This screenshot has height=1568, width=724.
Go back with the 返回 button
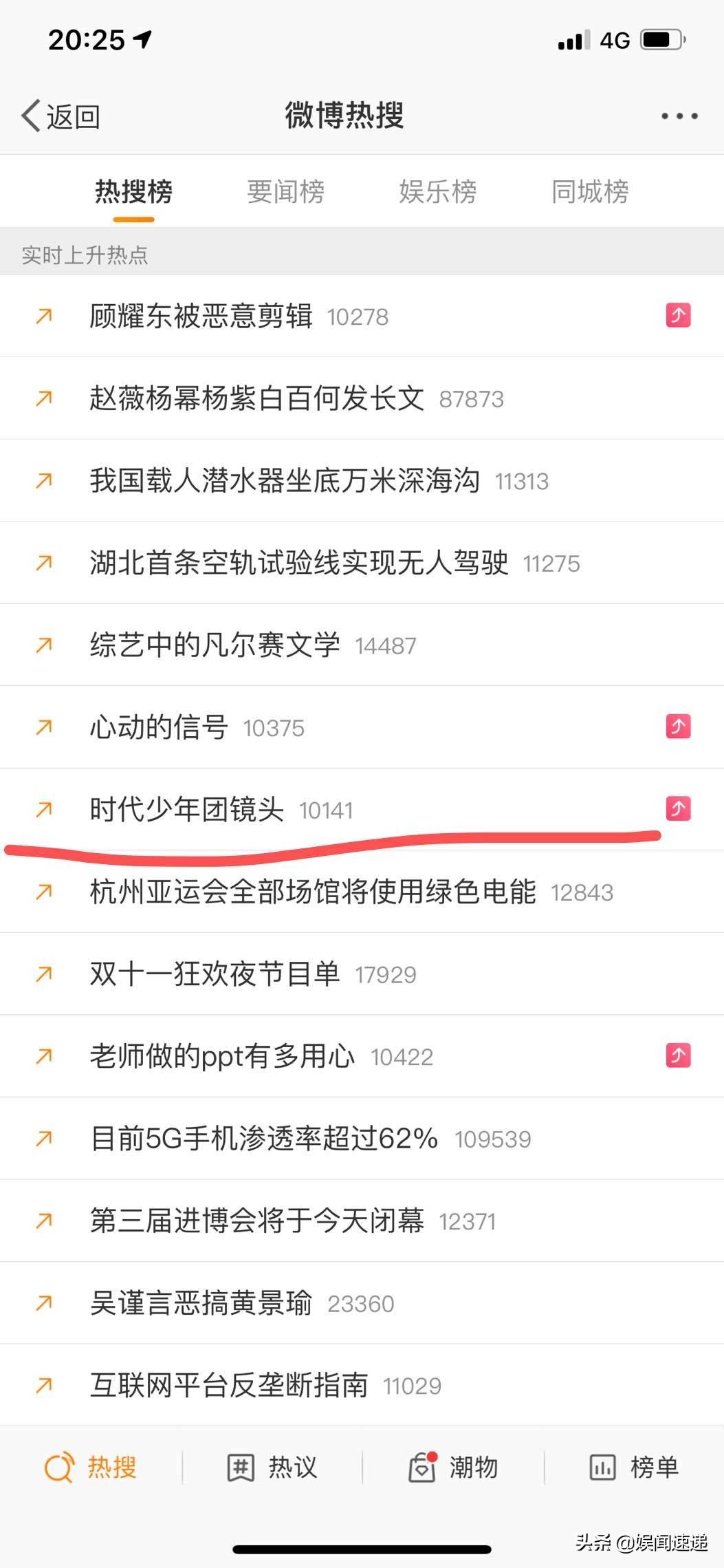61,116
